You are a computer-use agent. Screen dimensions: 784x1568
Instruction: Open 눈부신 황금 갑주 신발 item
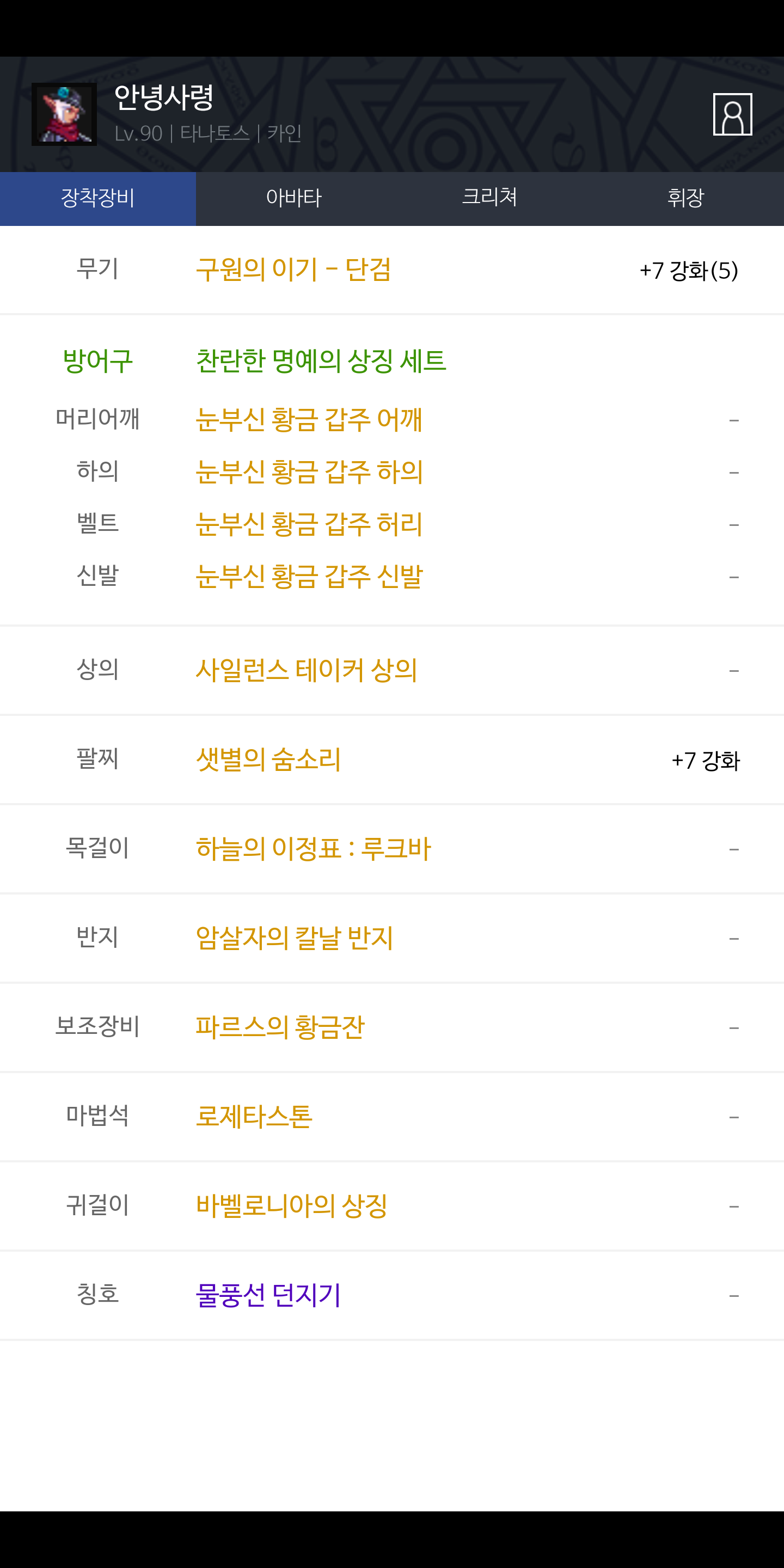[392, 577]
